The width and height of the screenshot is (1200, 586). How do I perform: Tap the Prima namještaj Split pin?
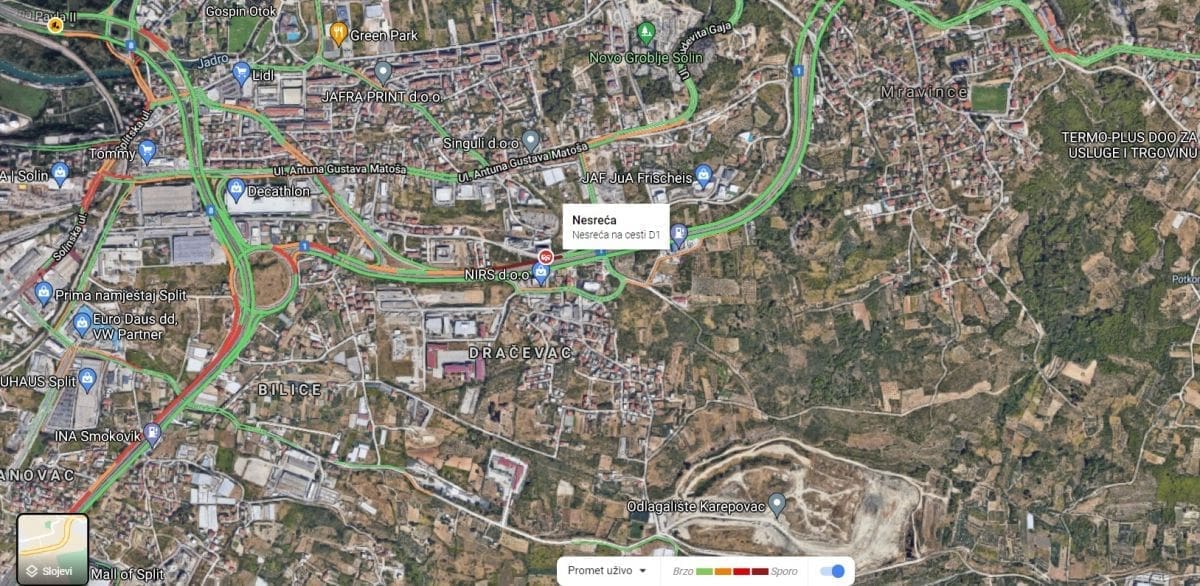[x=43, y=292]
